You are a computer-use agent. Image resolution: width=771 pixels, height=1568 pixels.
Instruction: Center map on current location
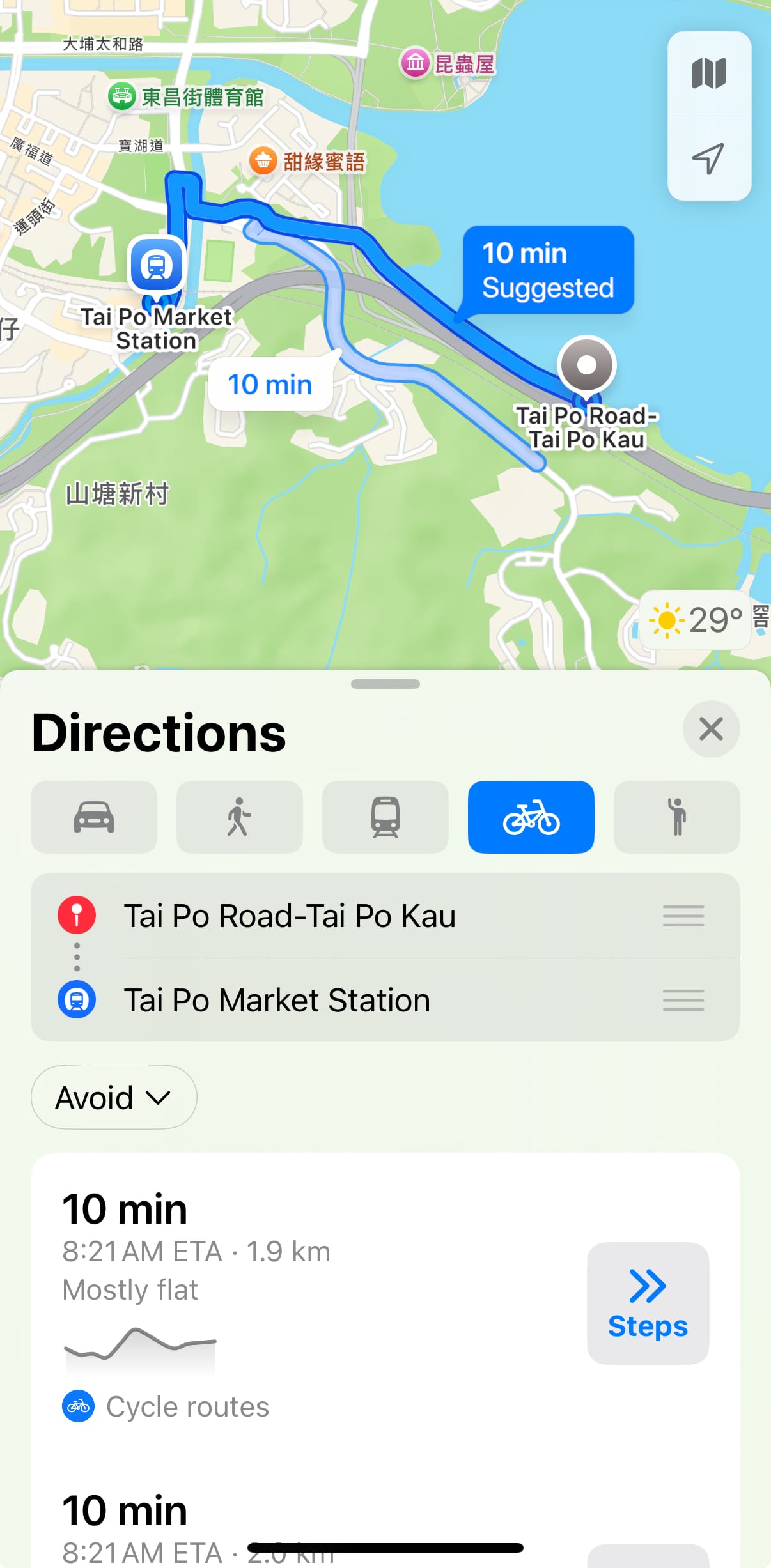click(708, 158)
